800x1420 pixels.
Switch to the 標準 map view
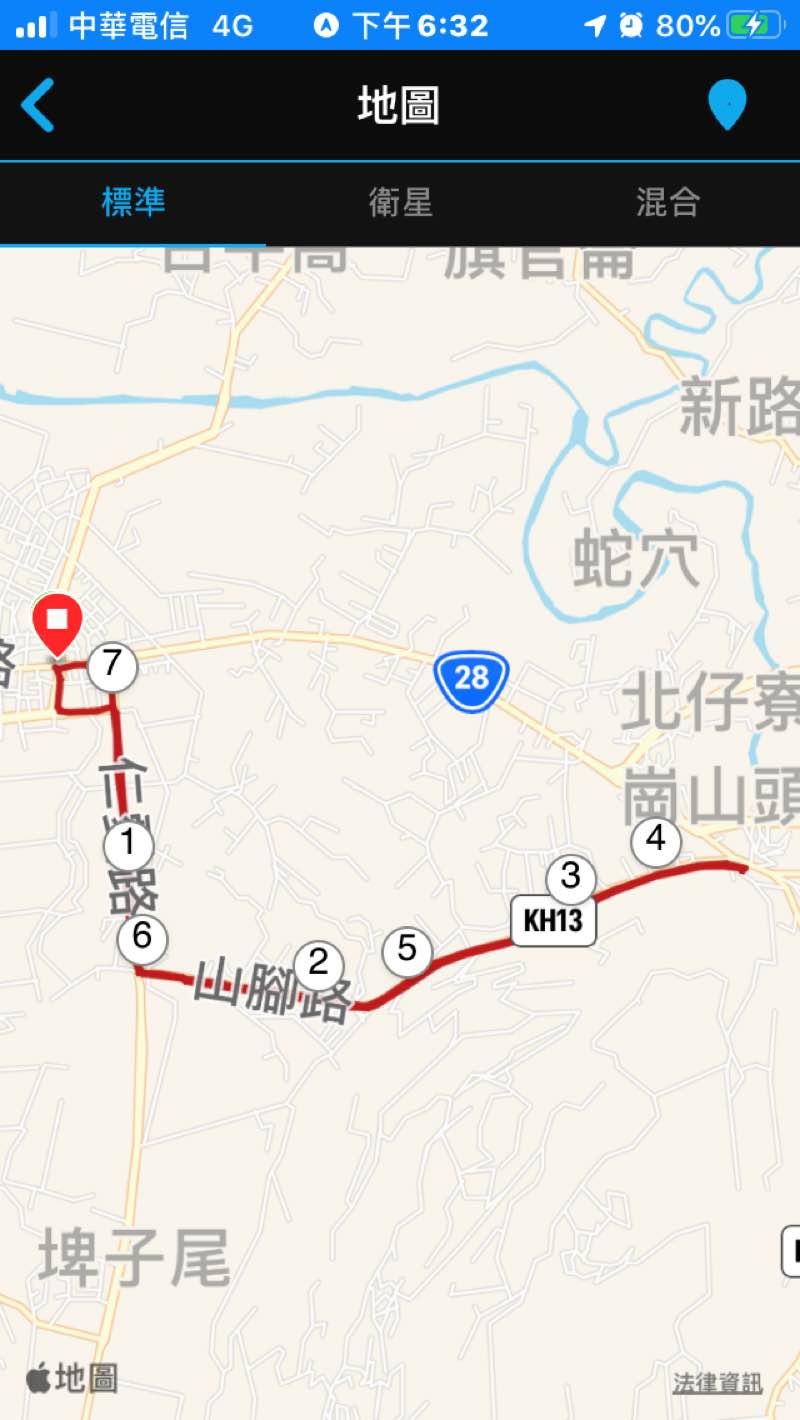click(x=133, y=202)
